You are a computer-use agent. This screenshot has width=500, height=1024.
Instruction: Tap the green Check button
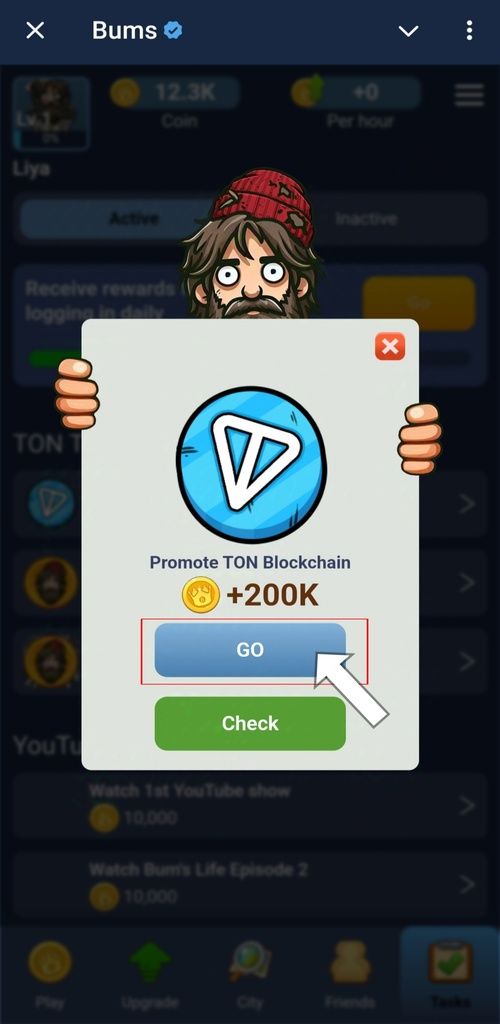pyautogui.click(x=250, y=723)
